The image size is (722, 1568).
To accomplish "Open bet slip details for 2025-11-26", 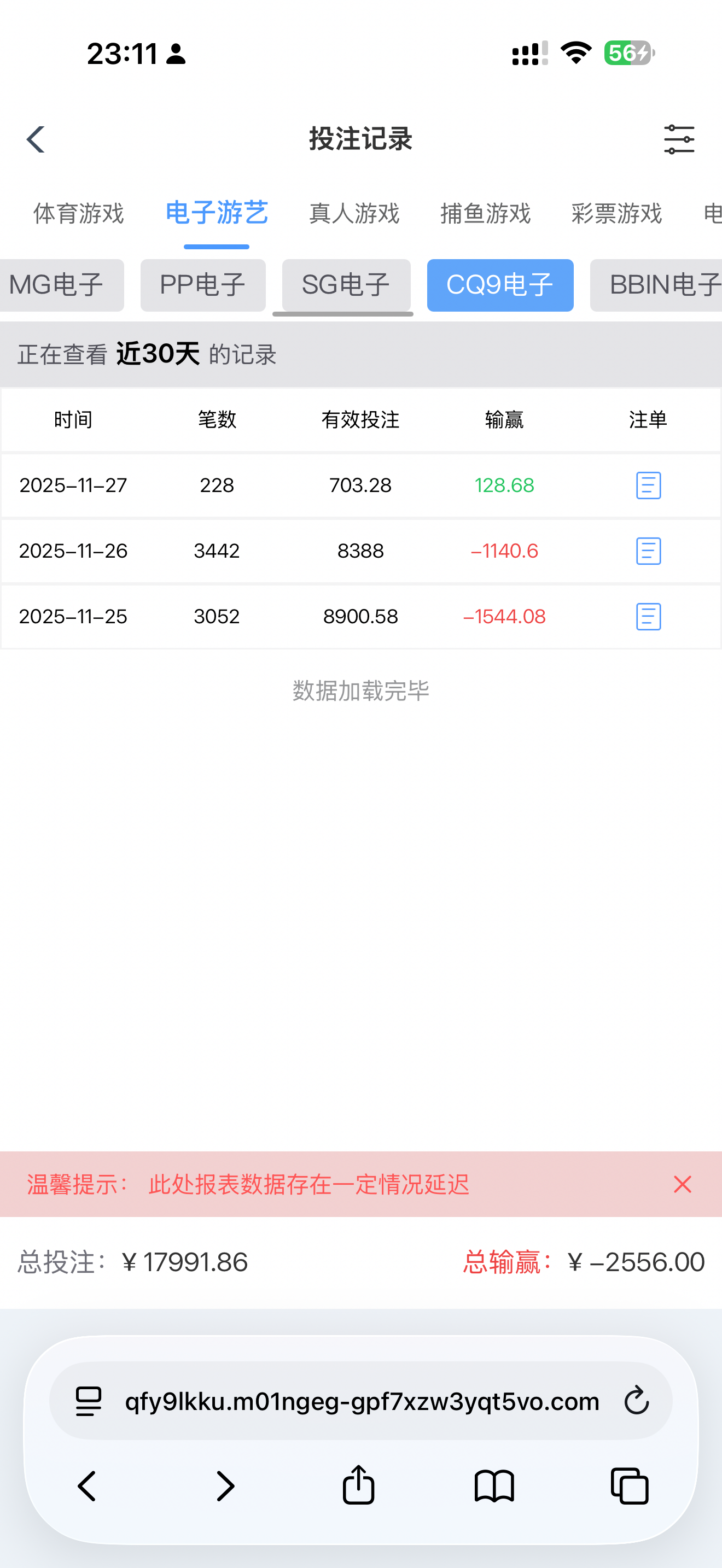I will (648, 551).
